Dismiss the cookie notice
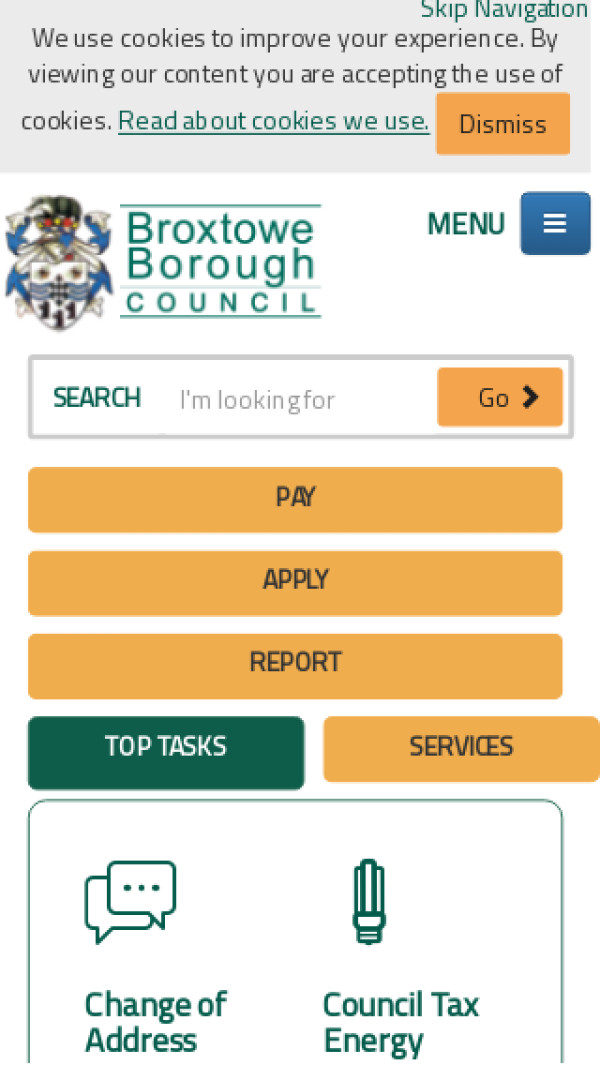Screen dimensions: 600x1065 502,124
